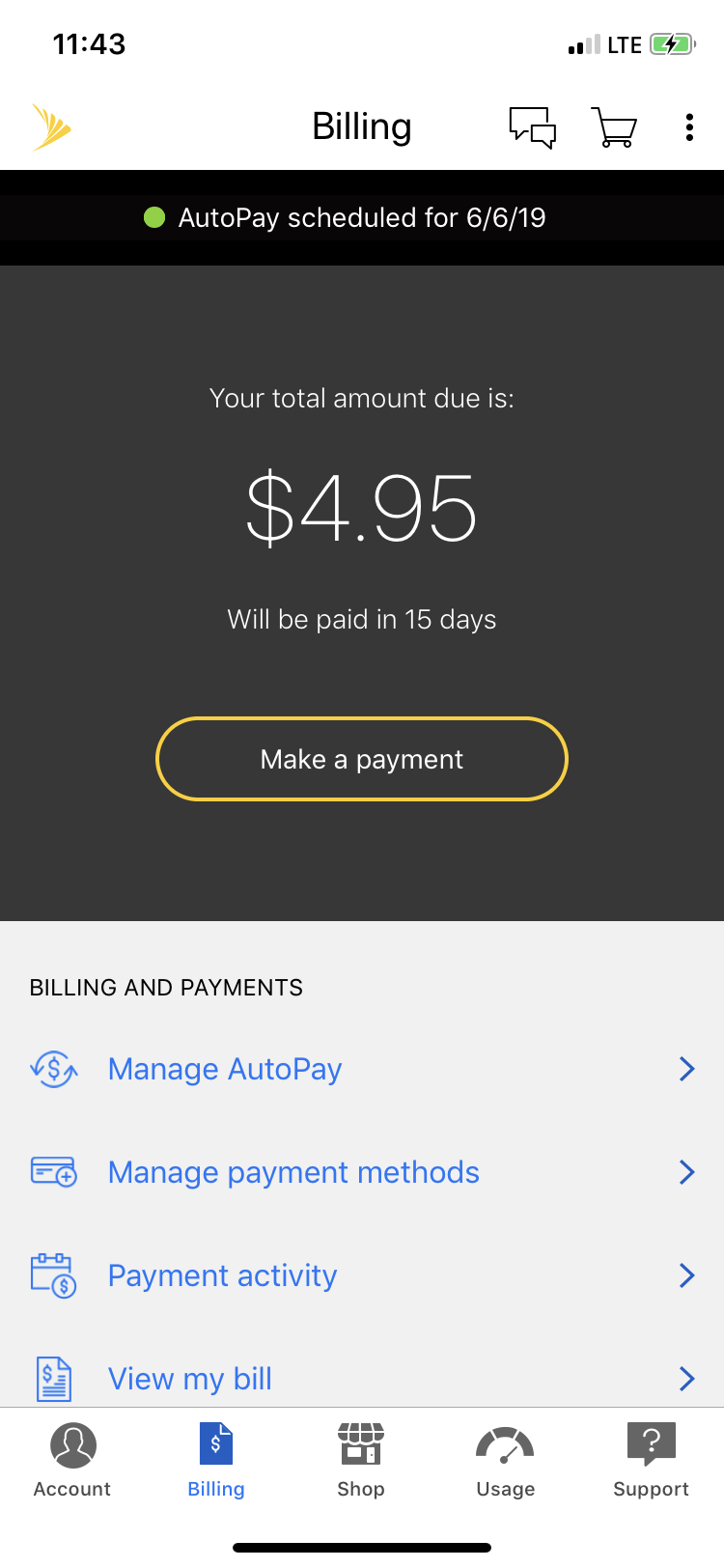Switch to the Account tab

[72, 1460]
